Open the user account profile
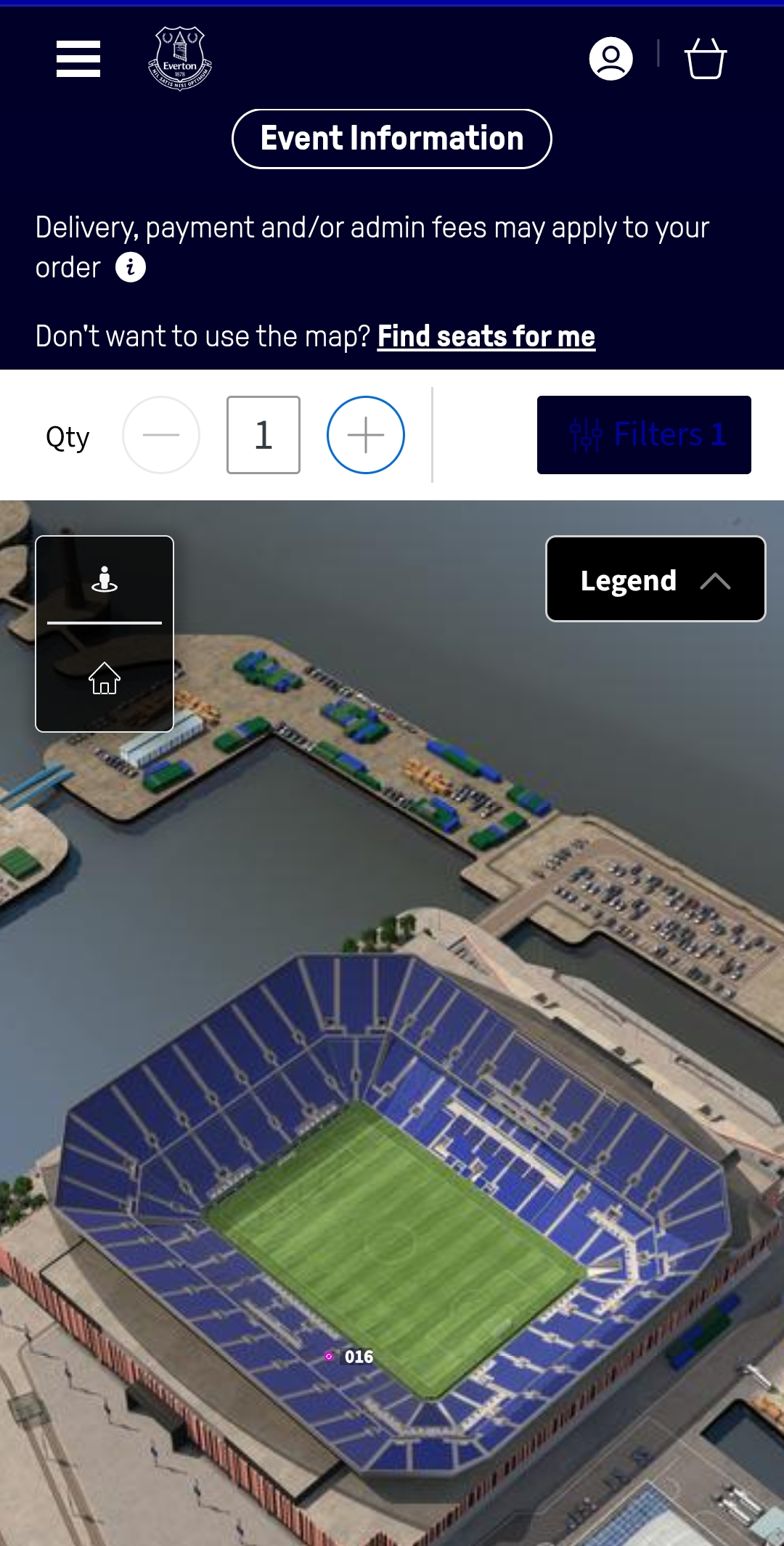Image resolution: width=784 pixels, height=1546 pixels. click(x=611, y=59)
